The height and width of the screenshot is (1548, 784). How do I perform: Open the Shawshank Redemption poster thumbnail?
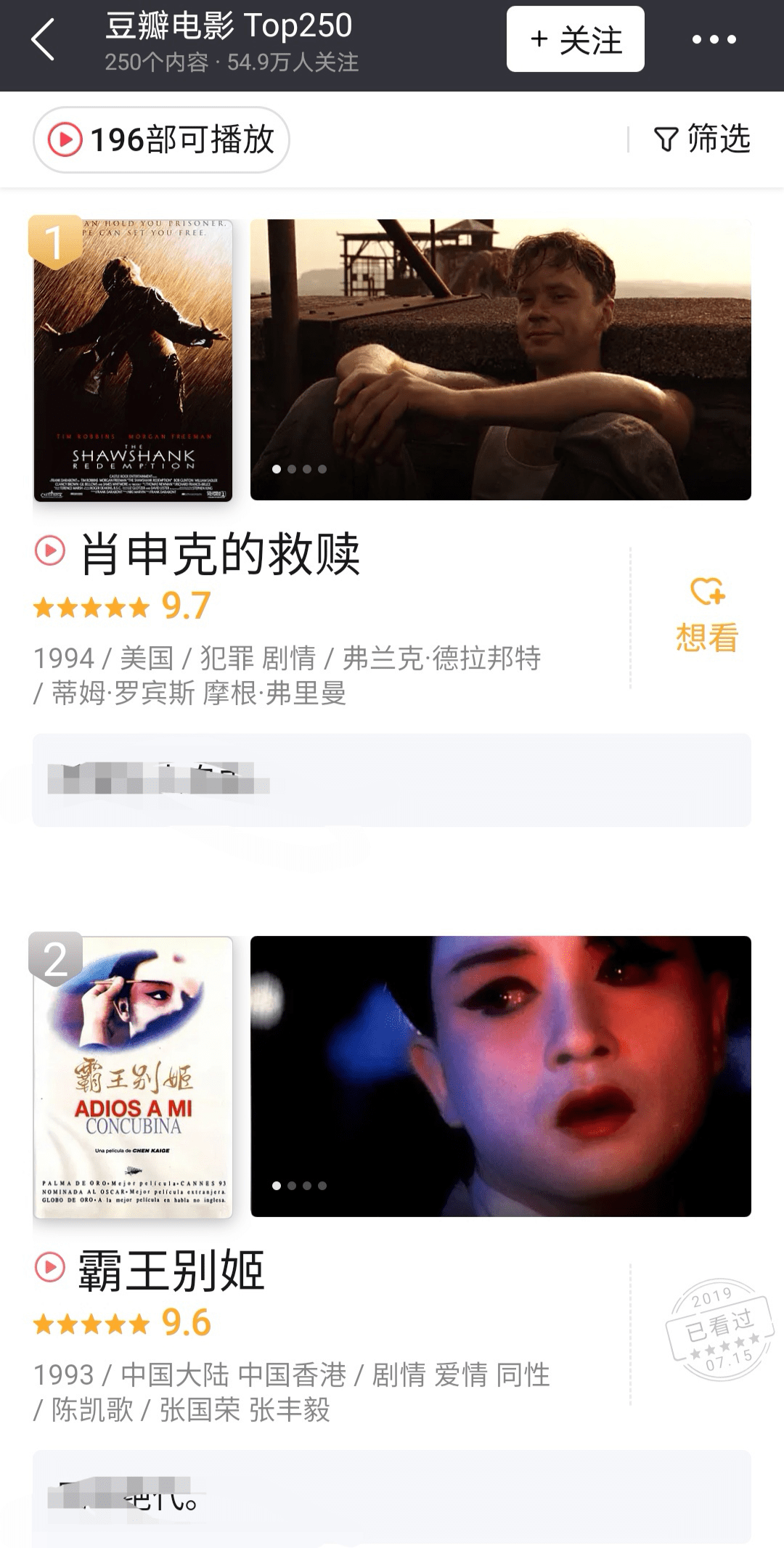pyautogui.click(x=134, y=359)
